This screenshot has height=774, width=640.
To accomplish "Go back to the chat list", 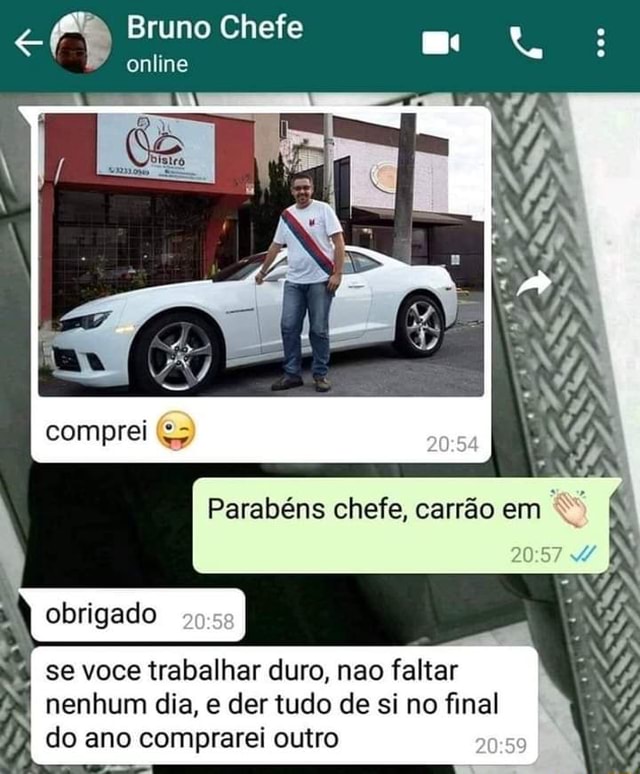I will click(29, 43).
